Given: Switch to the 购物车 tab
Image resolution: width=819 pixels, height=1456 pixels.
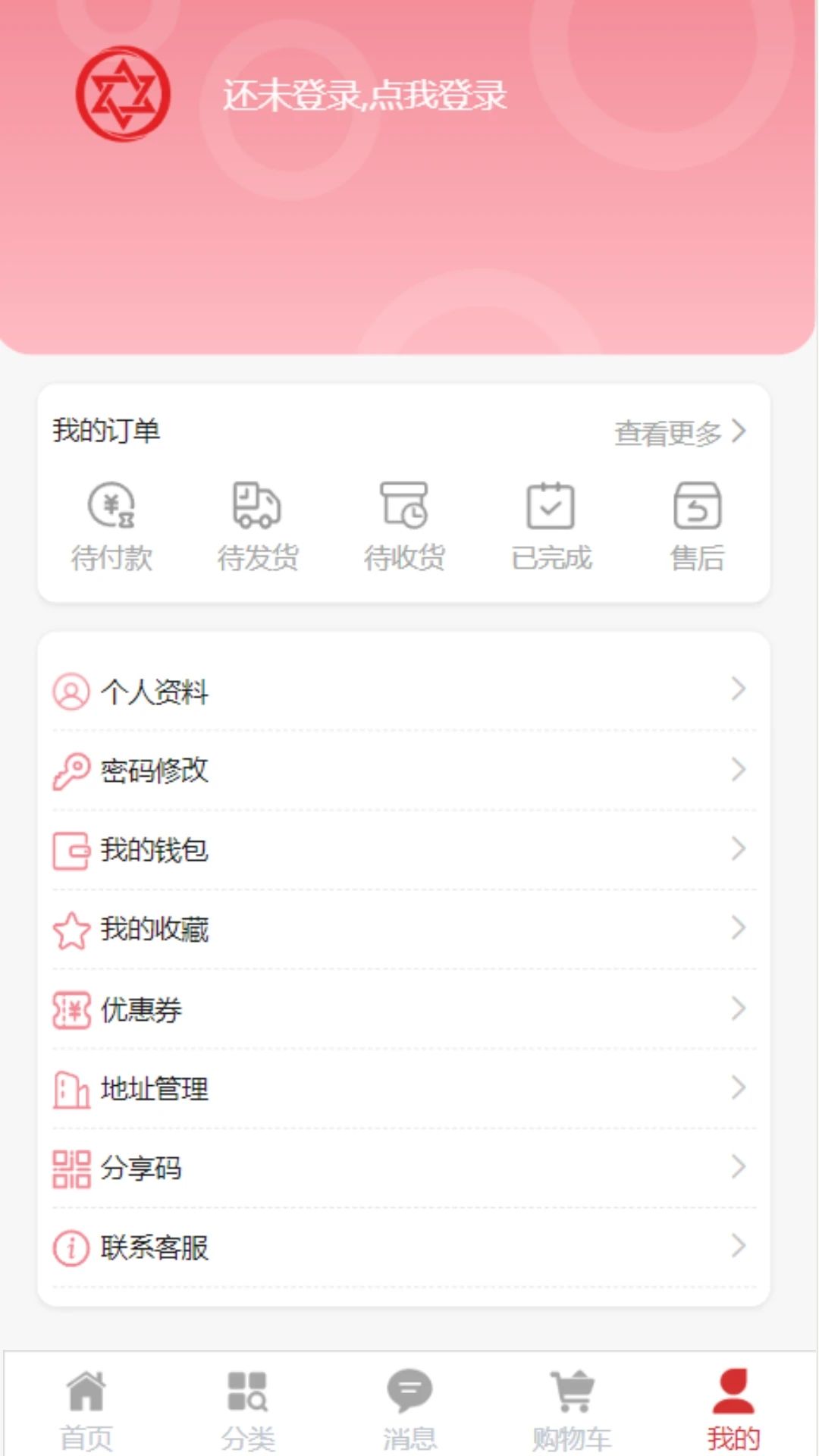Looking at the screenshot, I should 571,1410.
